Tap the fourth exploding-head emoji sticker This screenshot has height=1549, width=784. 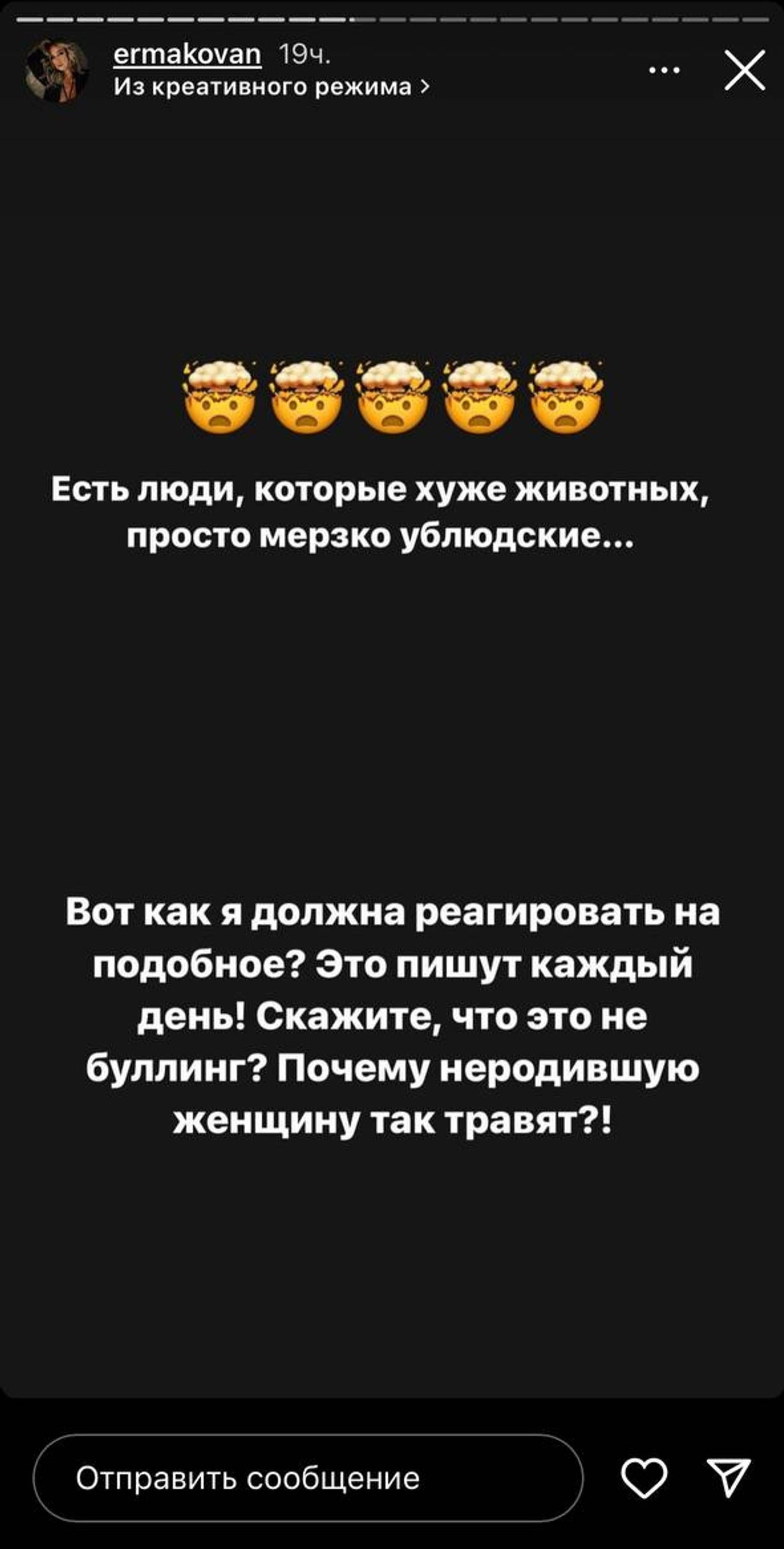coord(481,394)
